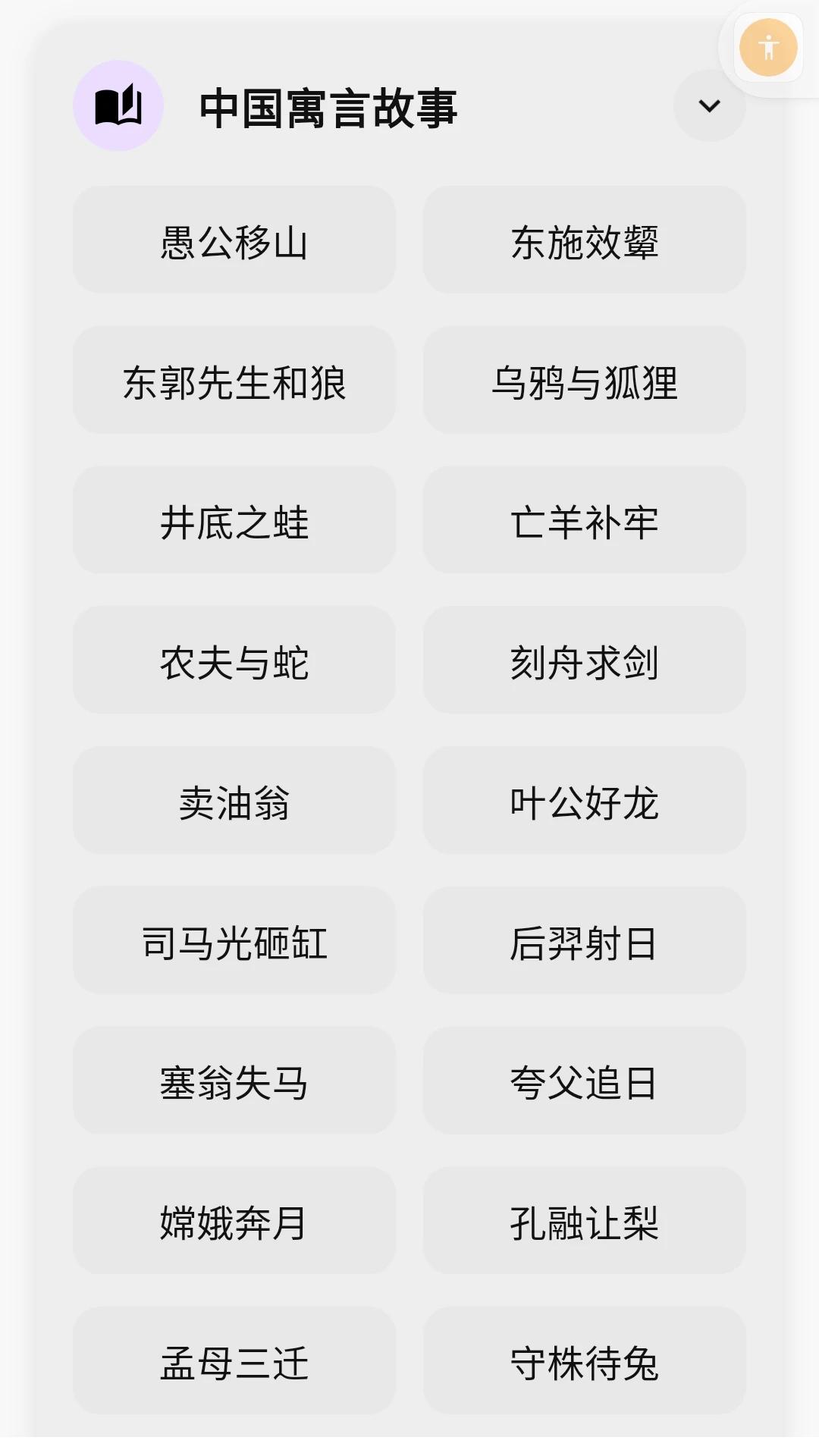
Task: Select the fable 后羿射日
Action: point(585,943)
